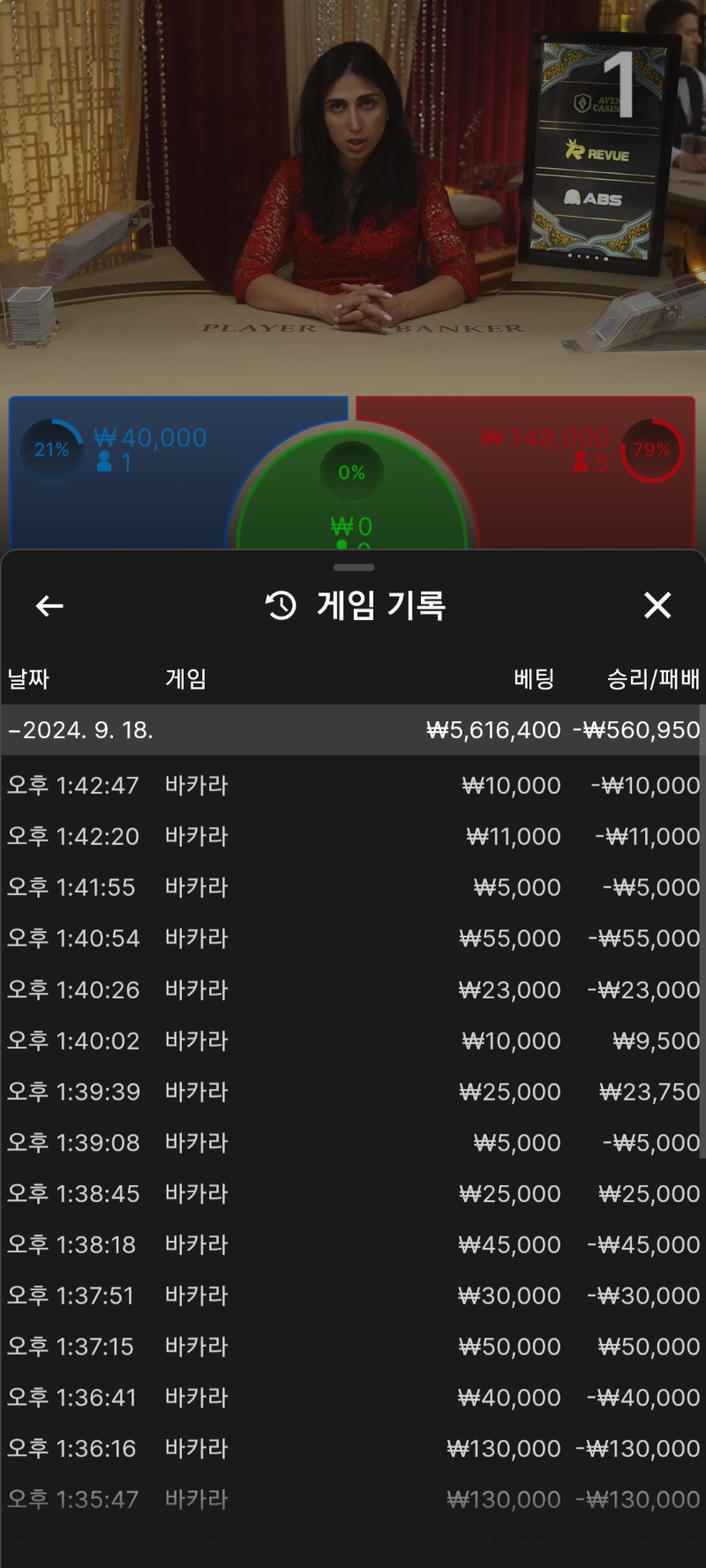View the 1:37:51 round with ₩30,000 bet
This screenshot has width=706, height=1568.
pos(353,1295)
